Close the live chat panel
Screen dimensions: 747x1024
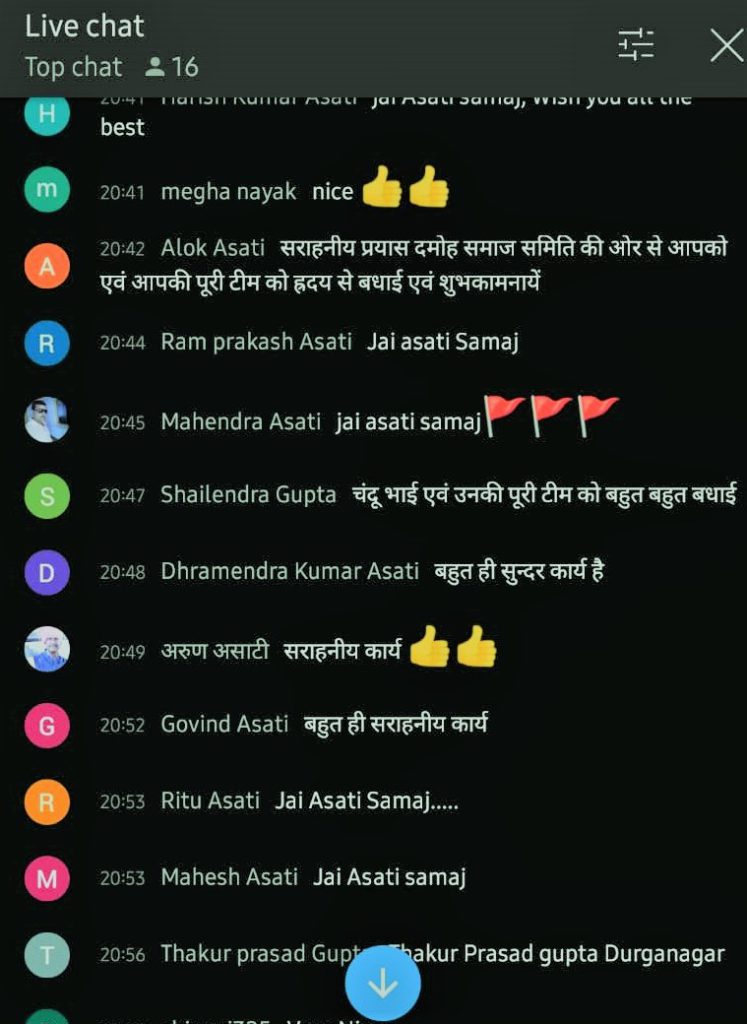[725, 45]
